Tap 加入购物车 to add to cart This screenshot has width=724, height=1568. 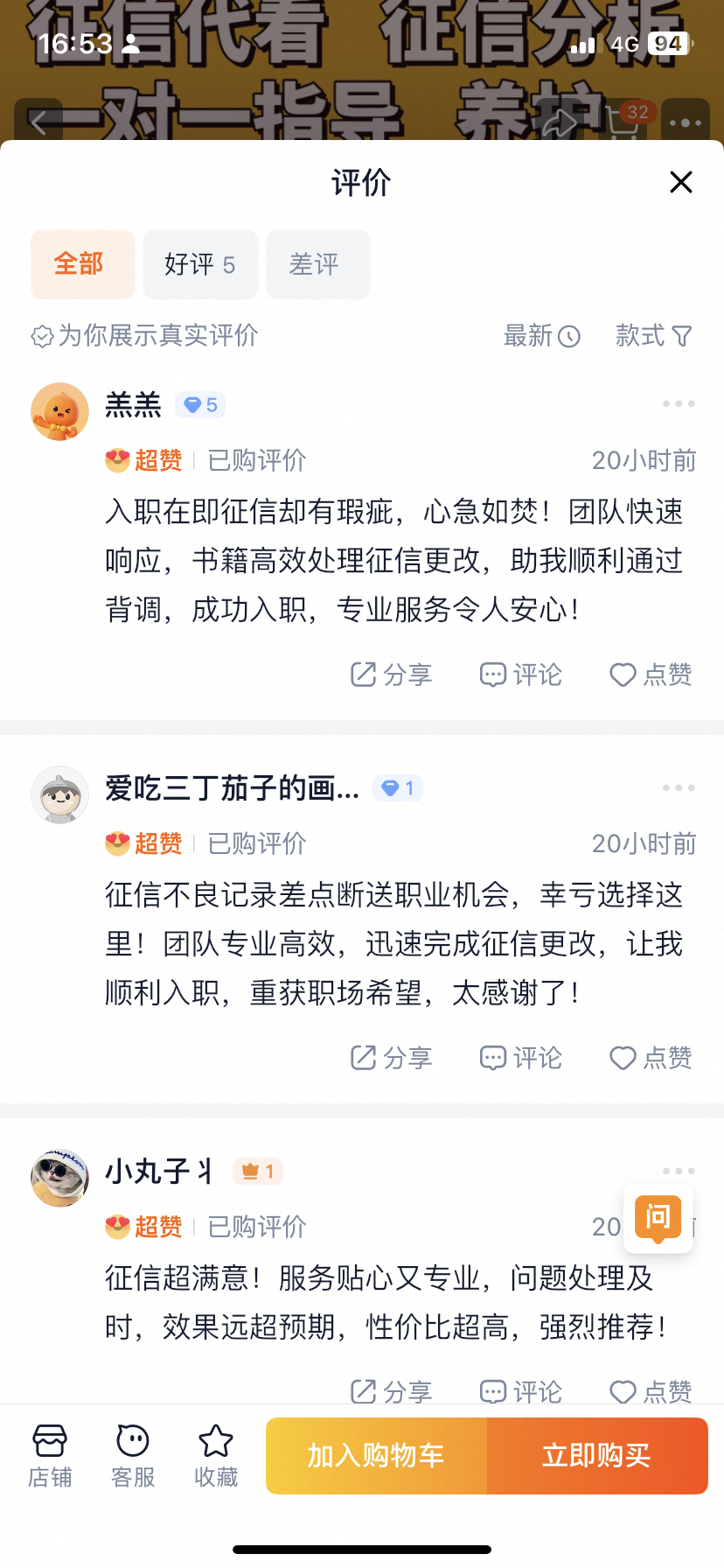tap(376, 1456)
